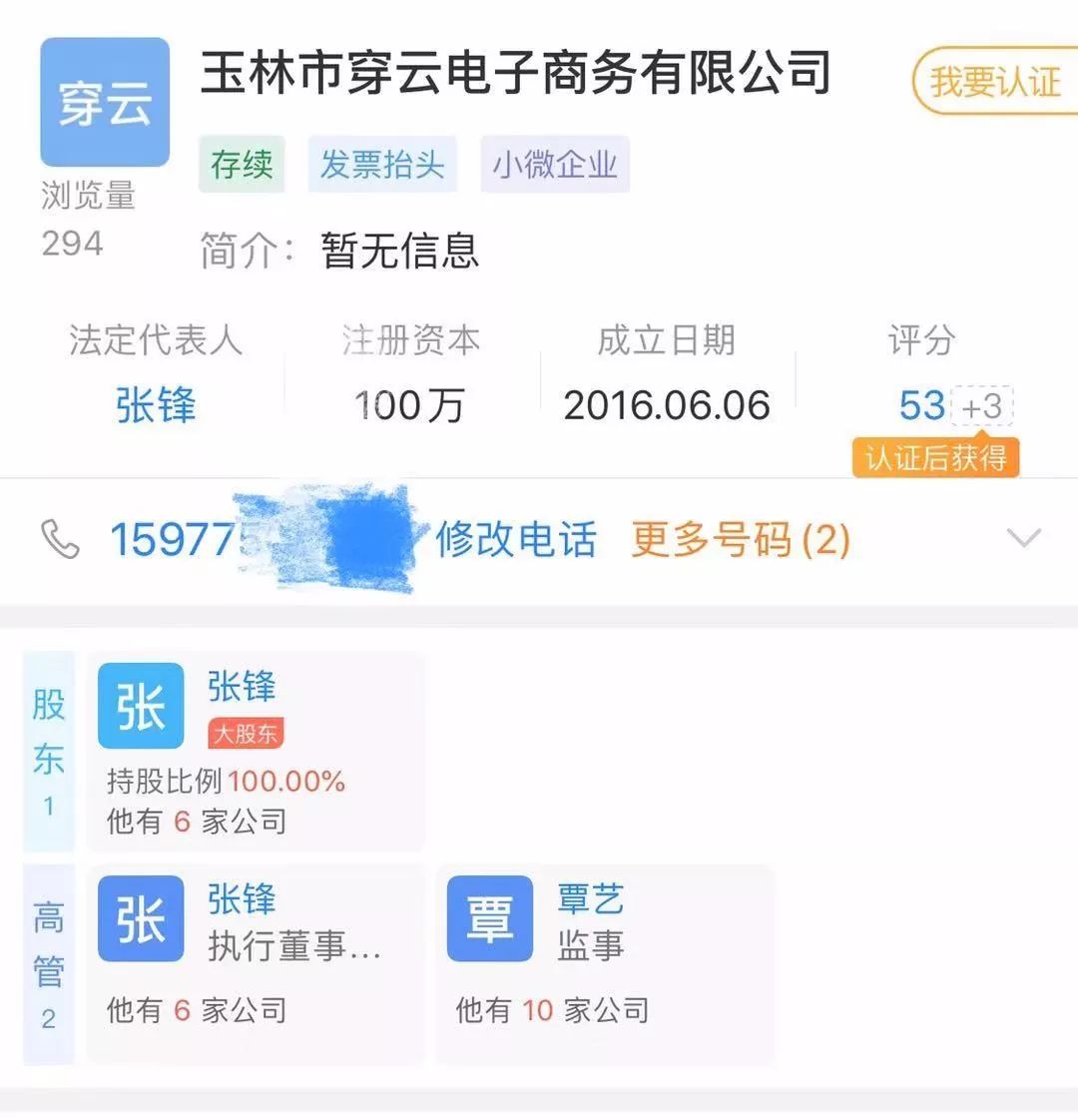Click the 认证后获得 orange badge
1078x1120 pixels.
click(934, 457)
